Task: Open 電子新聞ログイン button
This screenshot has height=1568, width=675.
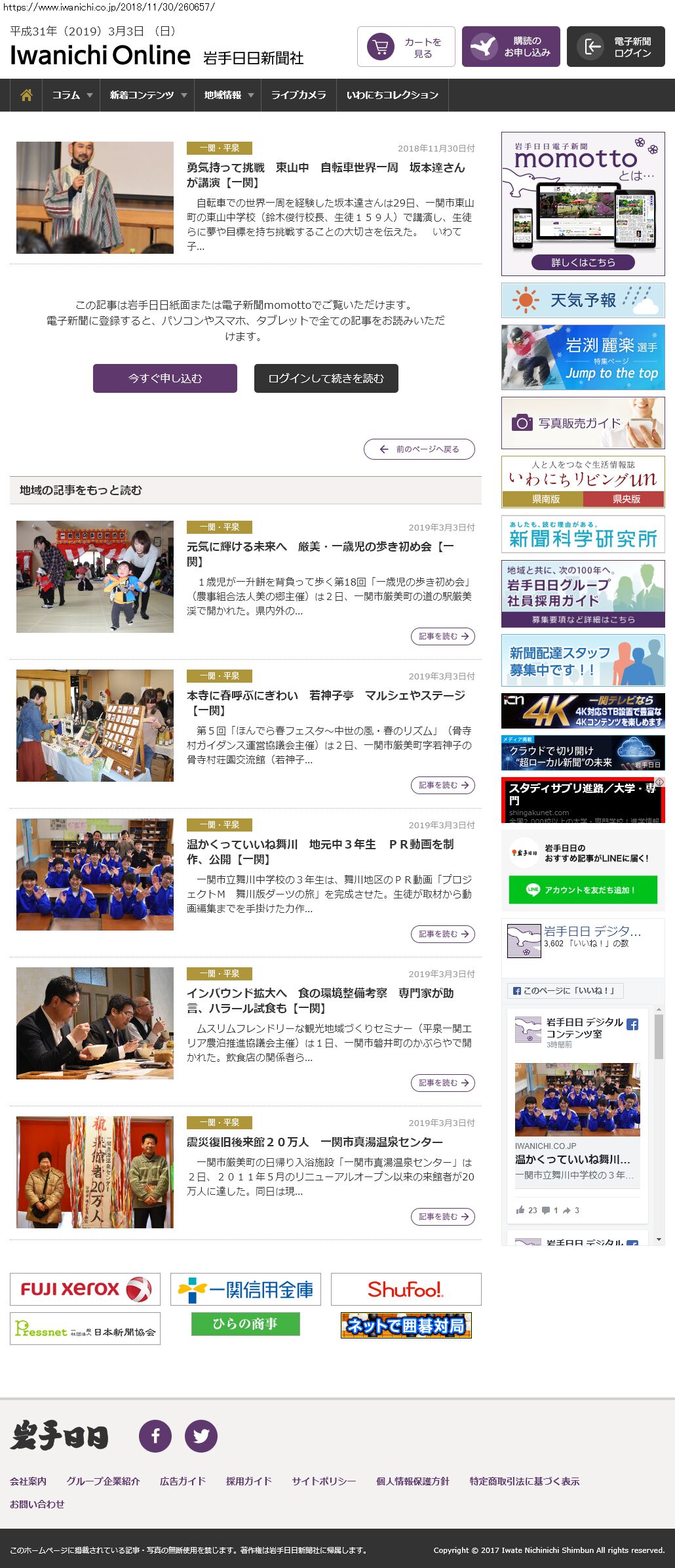Action: point(616,47)
